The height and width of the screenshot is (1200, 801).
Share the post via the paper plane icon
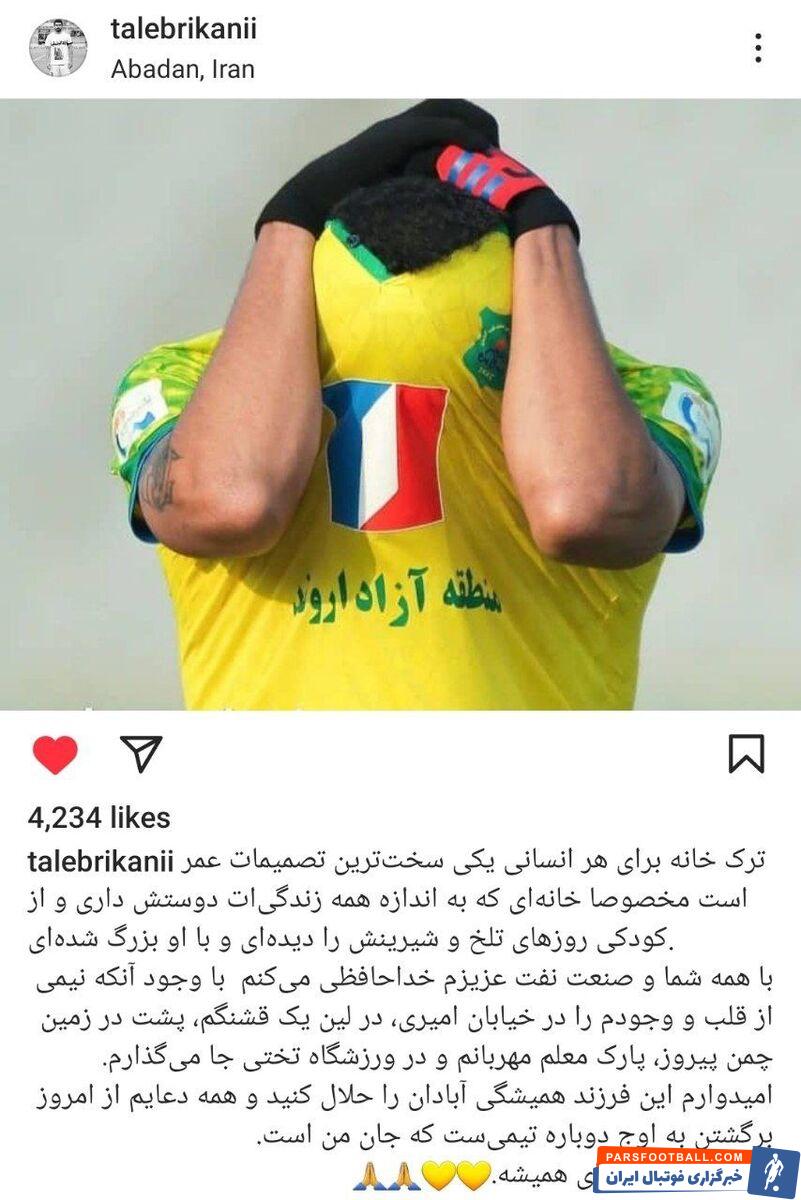coord(141,754)
